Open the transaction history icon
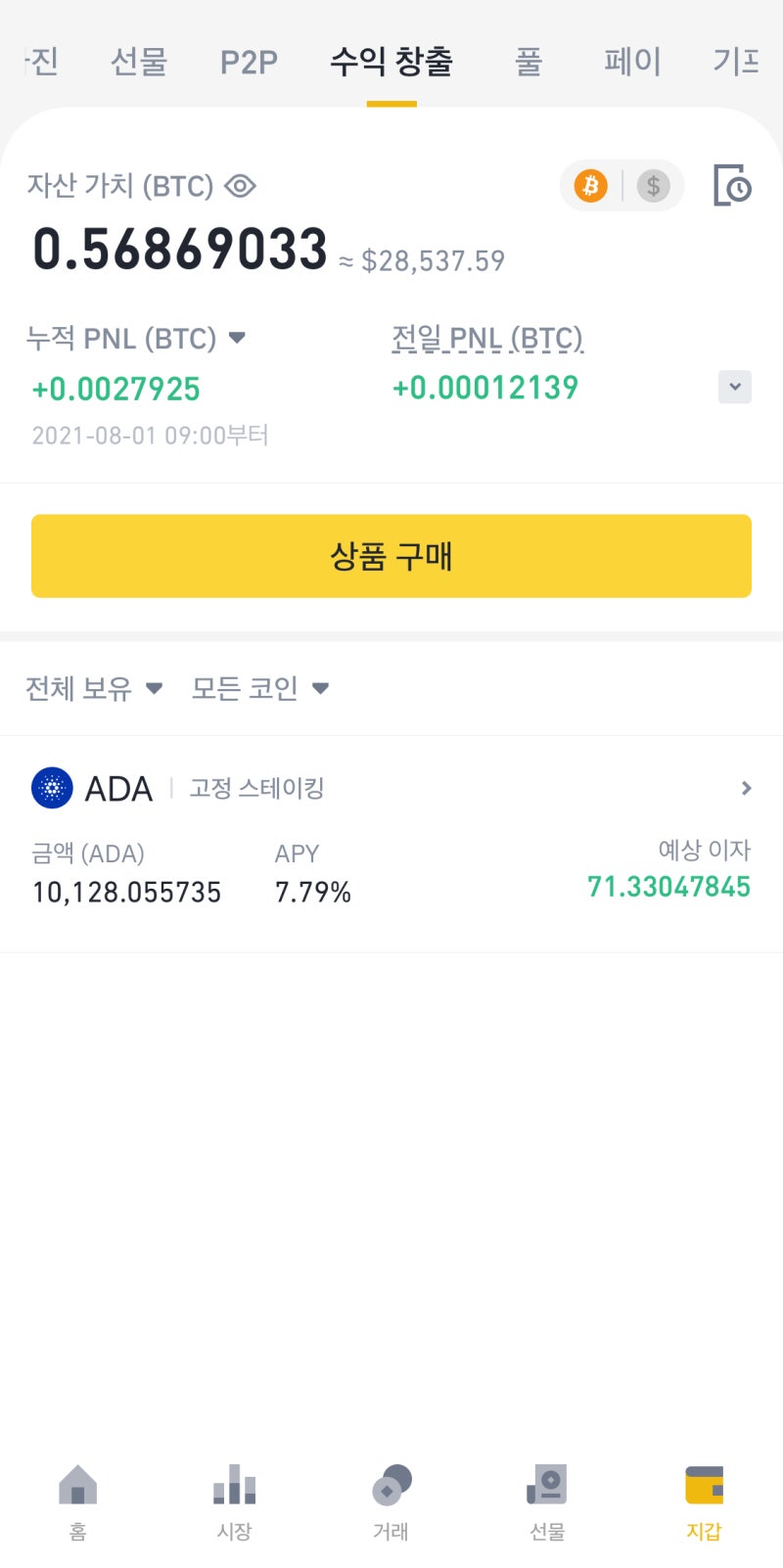 coord(731,185)
